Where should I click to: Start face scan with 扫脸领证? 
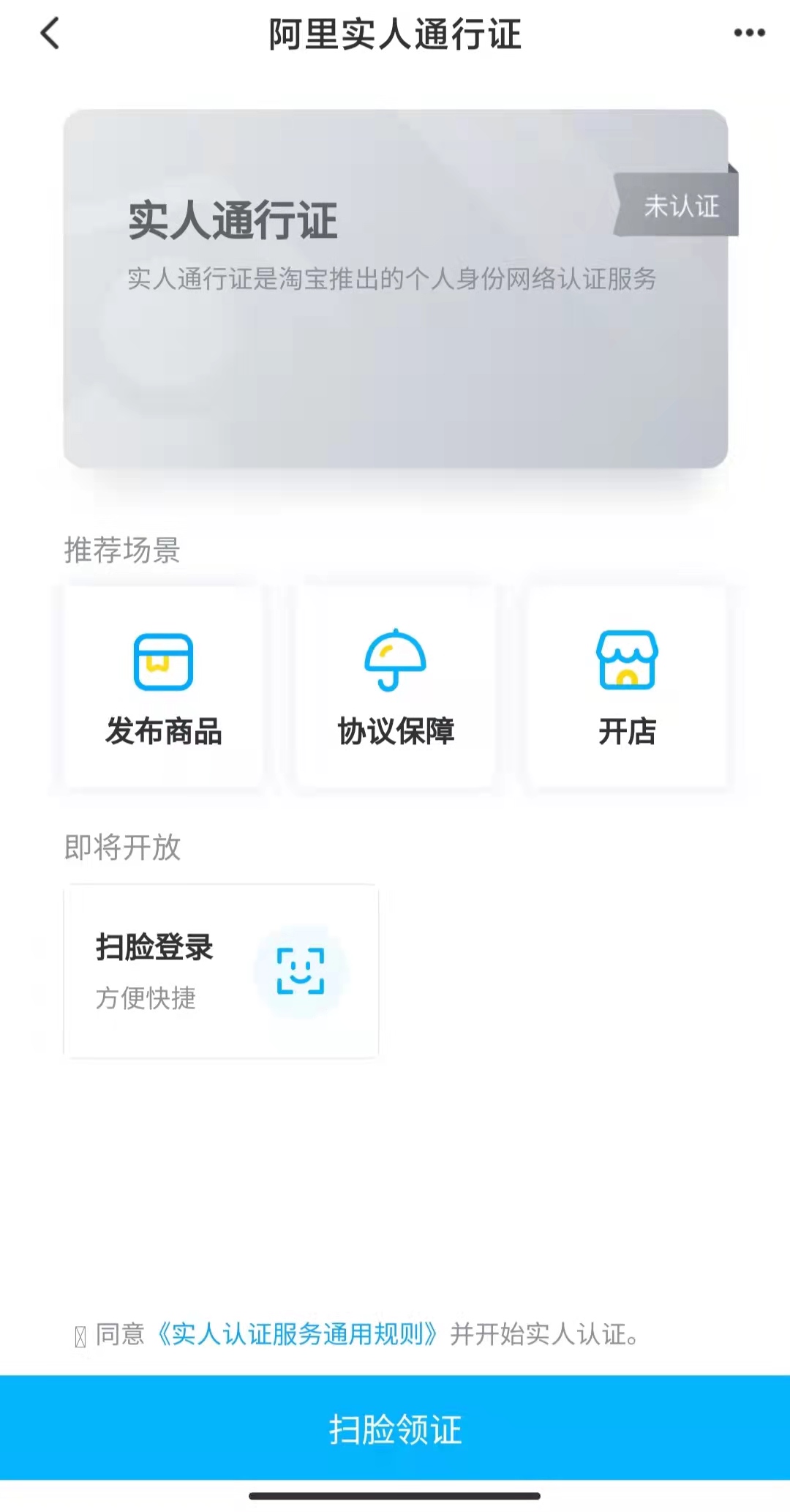tap(395, 1429)
